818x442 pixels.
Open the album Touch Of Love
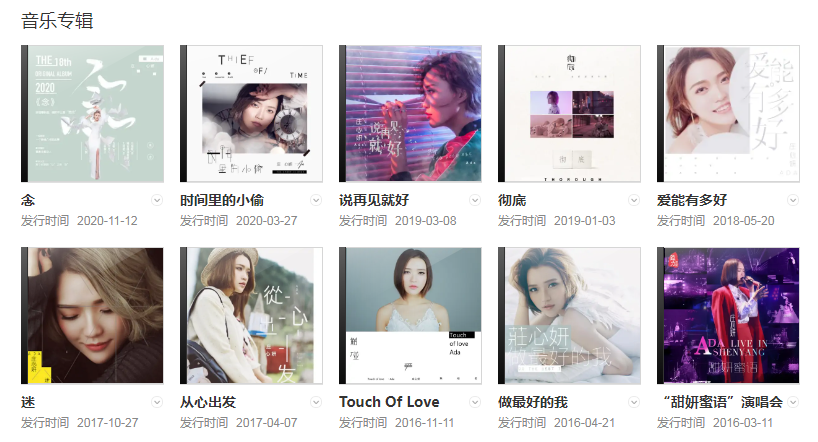[x=410, y=315]
